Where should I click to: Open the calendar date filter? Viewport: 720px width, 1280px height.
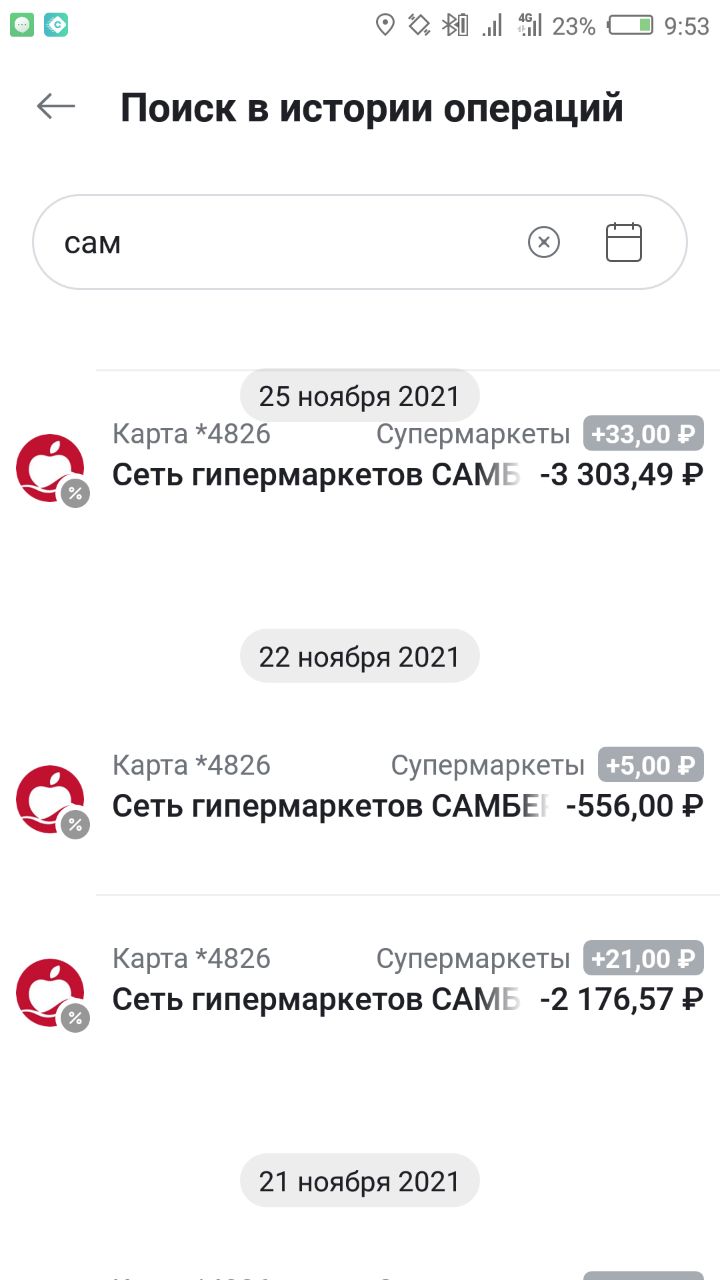pos(624,242)
